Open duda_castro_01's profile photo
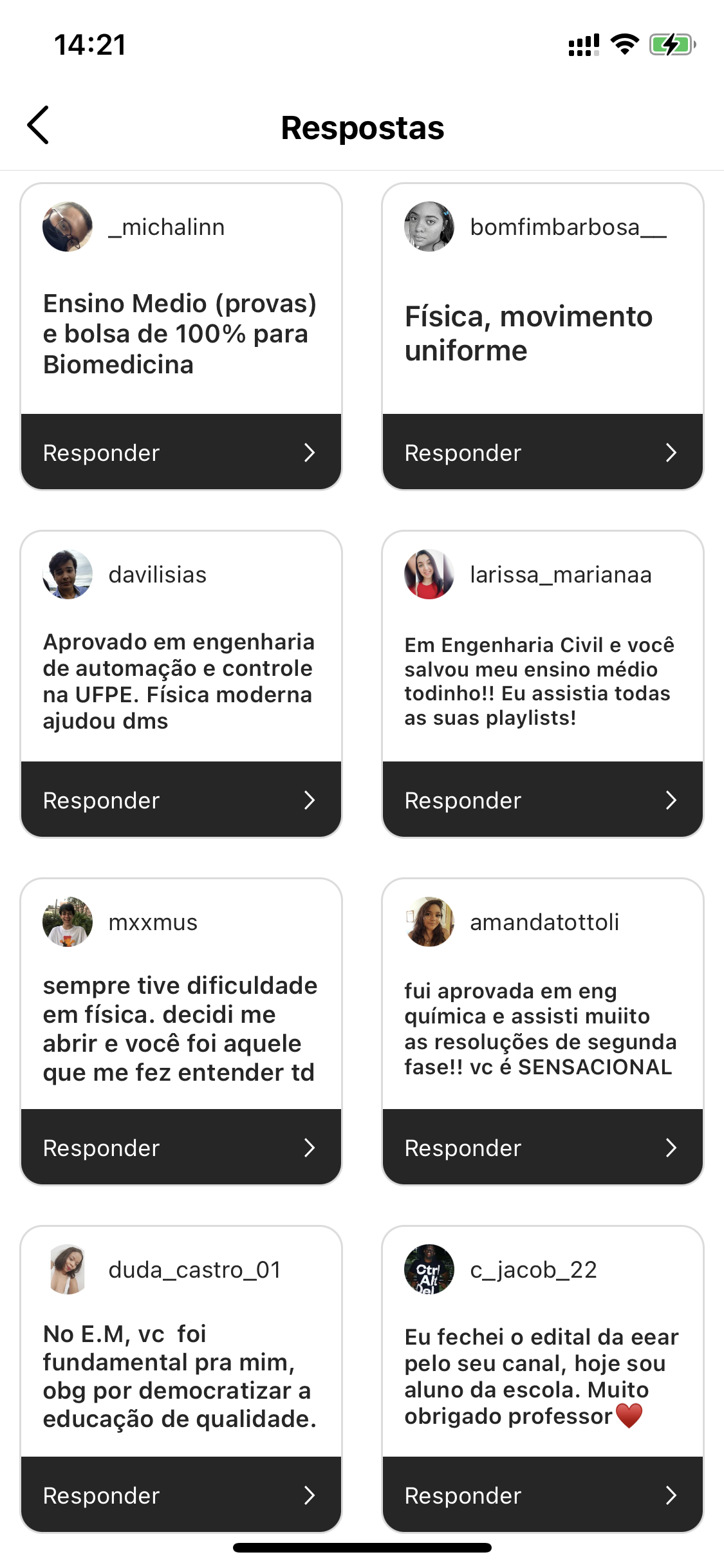The image size is (724, 1568). [68, 1270]
